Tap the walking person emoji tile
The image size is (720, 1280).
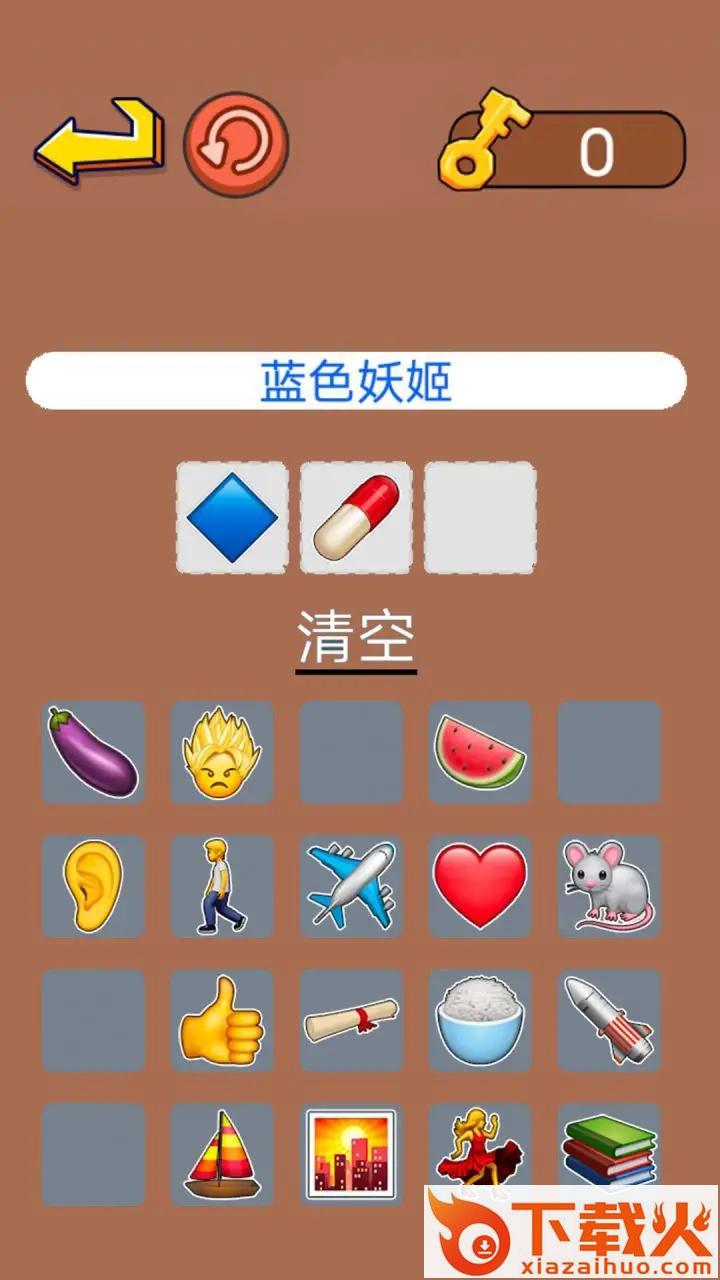[x=222, y=886]
